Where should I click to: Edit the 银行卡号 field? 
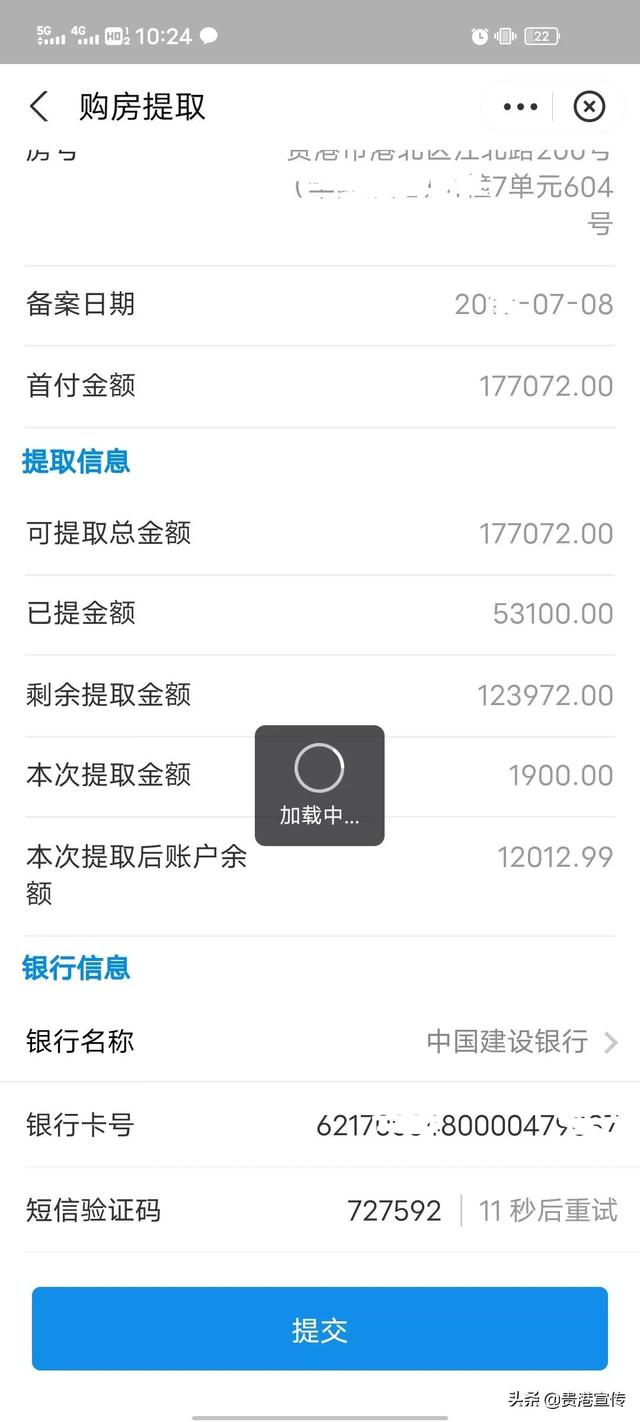[x=466, y=1125]
